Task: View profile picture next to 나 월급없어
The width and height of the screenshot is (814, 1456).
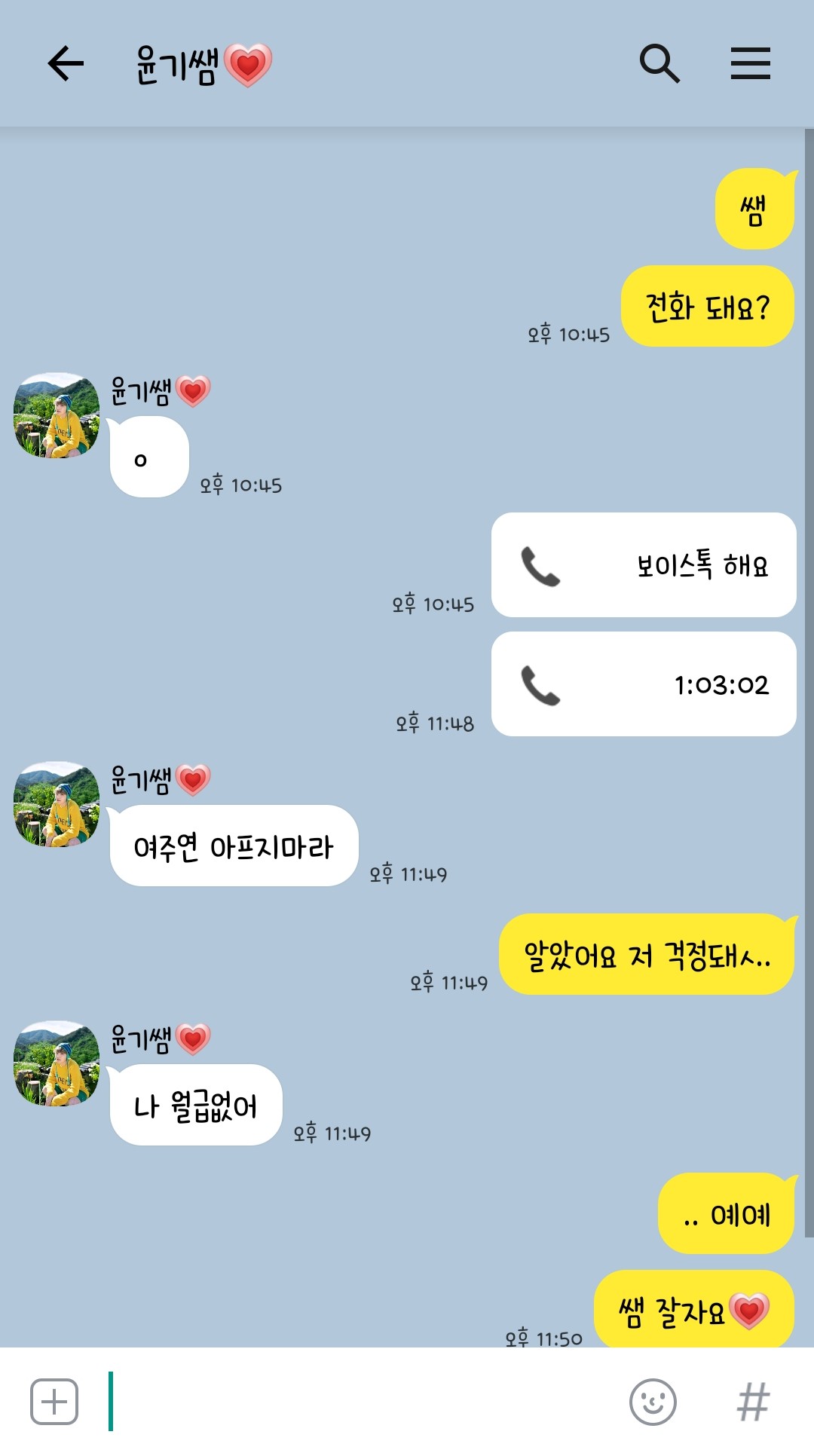Action: 57,1064
